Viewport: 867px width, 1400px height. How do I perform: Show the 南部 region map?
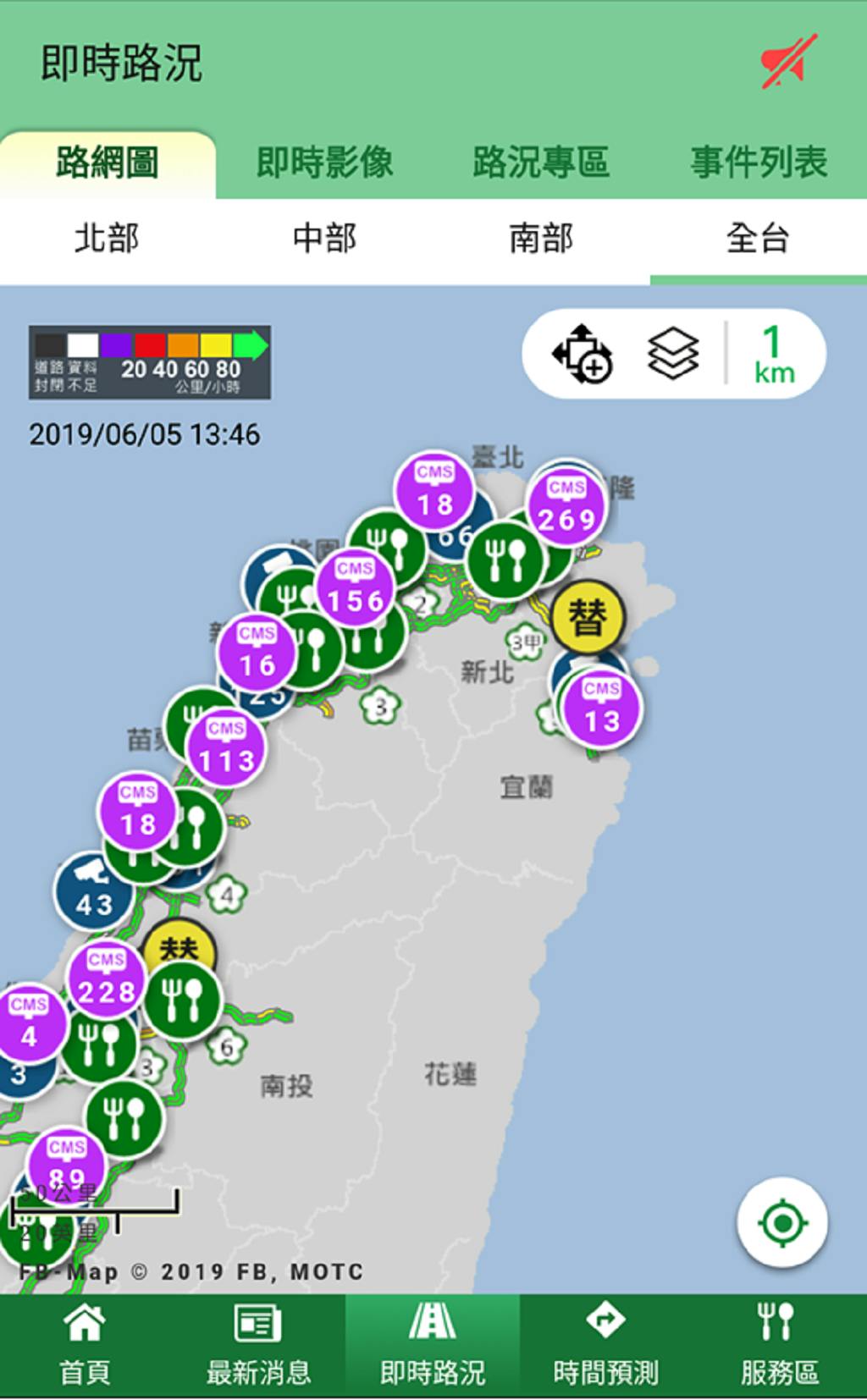[x=541, y=239]
